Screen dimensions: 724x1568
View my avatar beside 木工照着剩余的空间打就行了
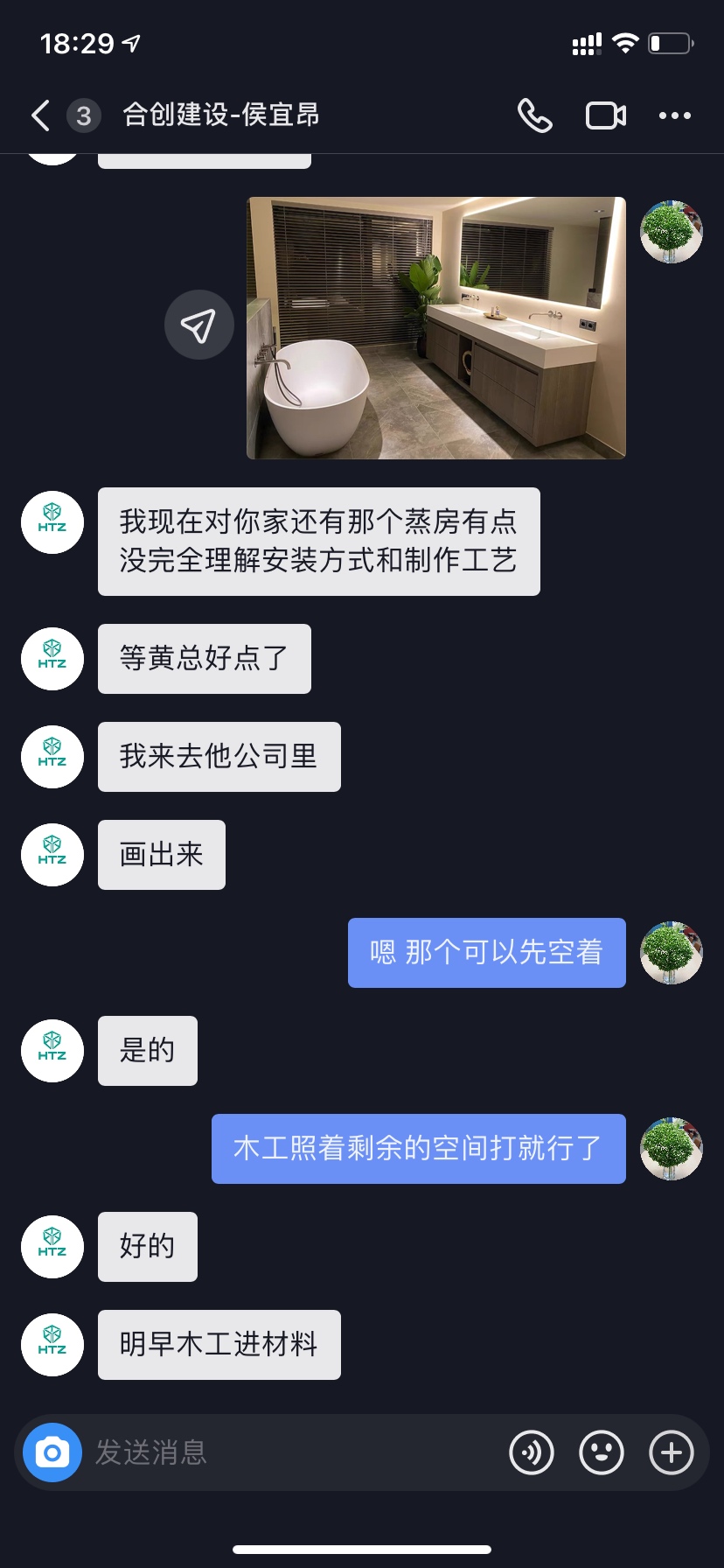[x=672, y=1148]
